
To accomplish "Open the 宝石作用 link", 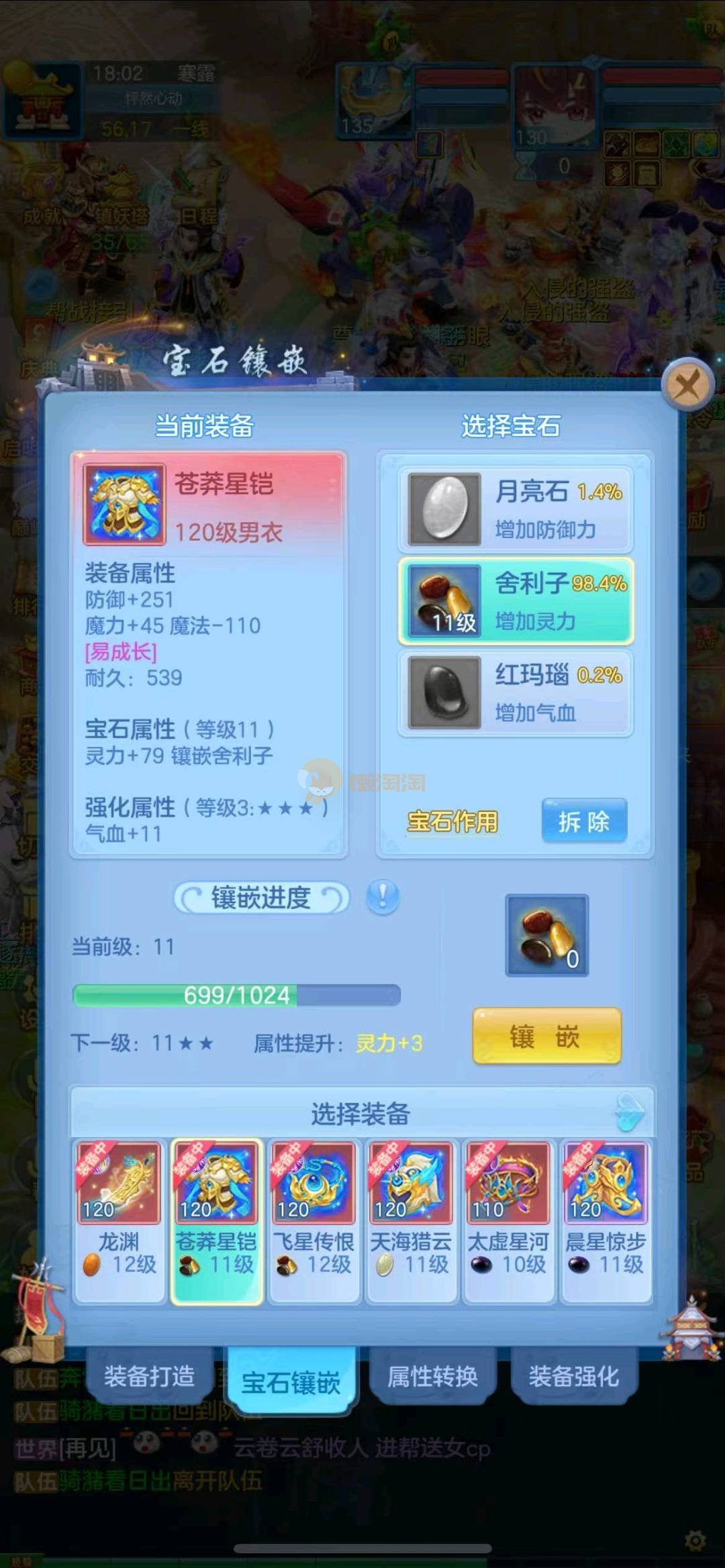I will pyautogui.click(x=452, y=821).
